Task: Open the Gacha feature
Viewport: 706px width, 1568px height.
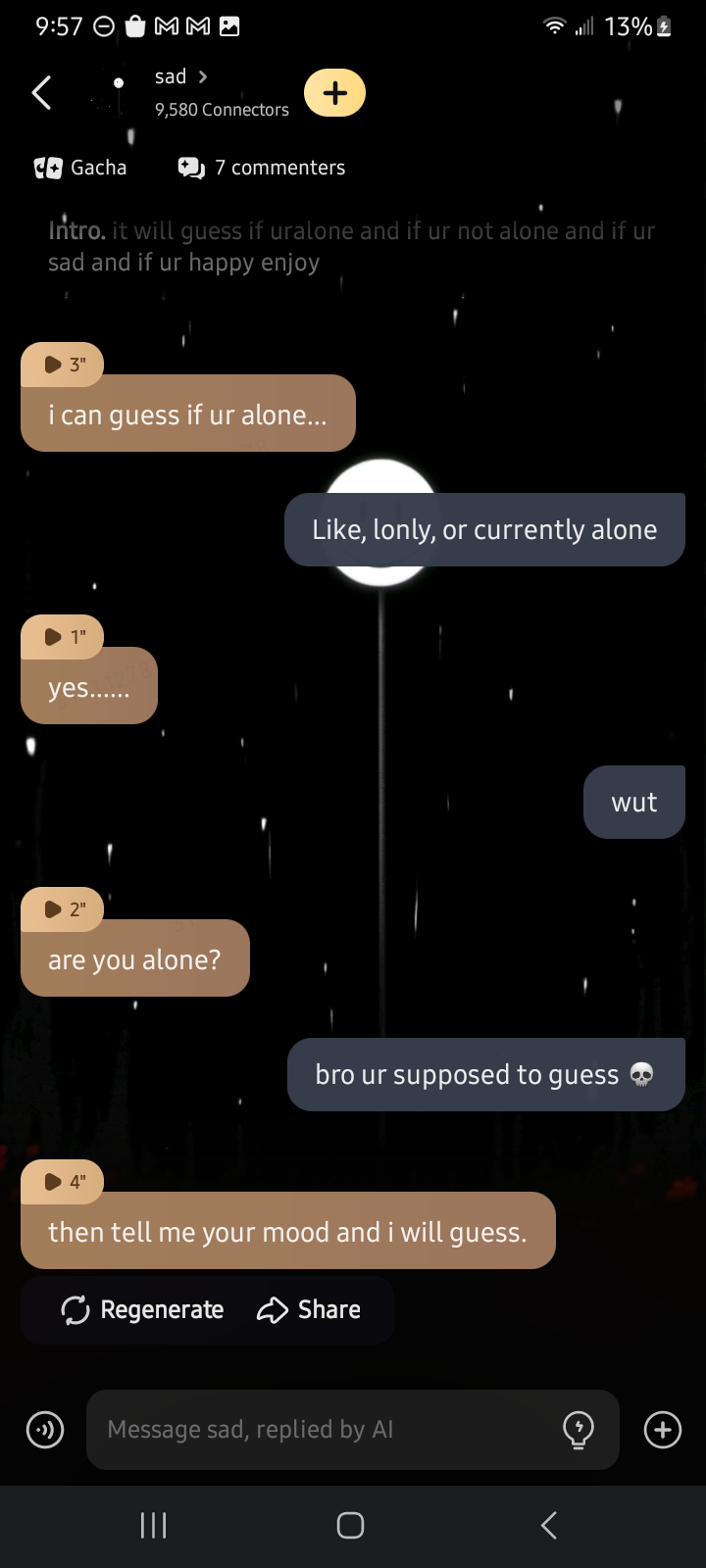Action: pyautogui.click(x=80, y=168)
